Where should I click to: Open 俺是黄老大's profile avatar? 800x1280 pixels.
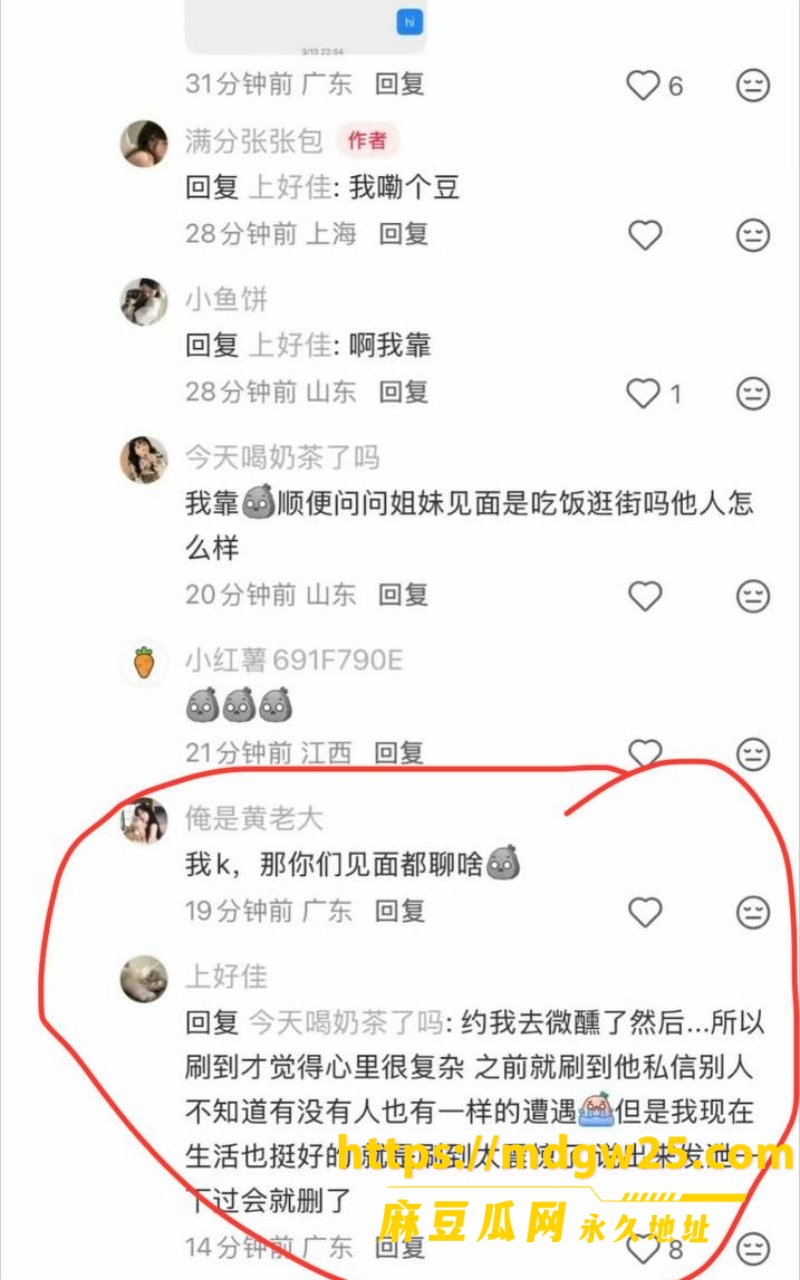pos(144,820)
